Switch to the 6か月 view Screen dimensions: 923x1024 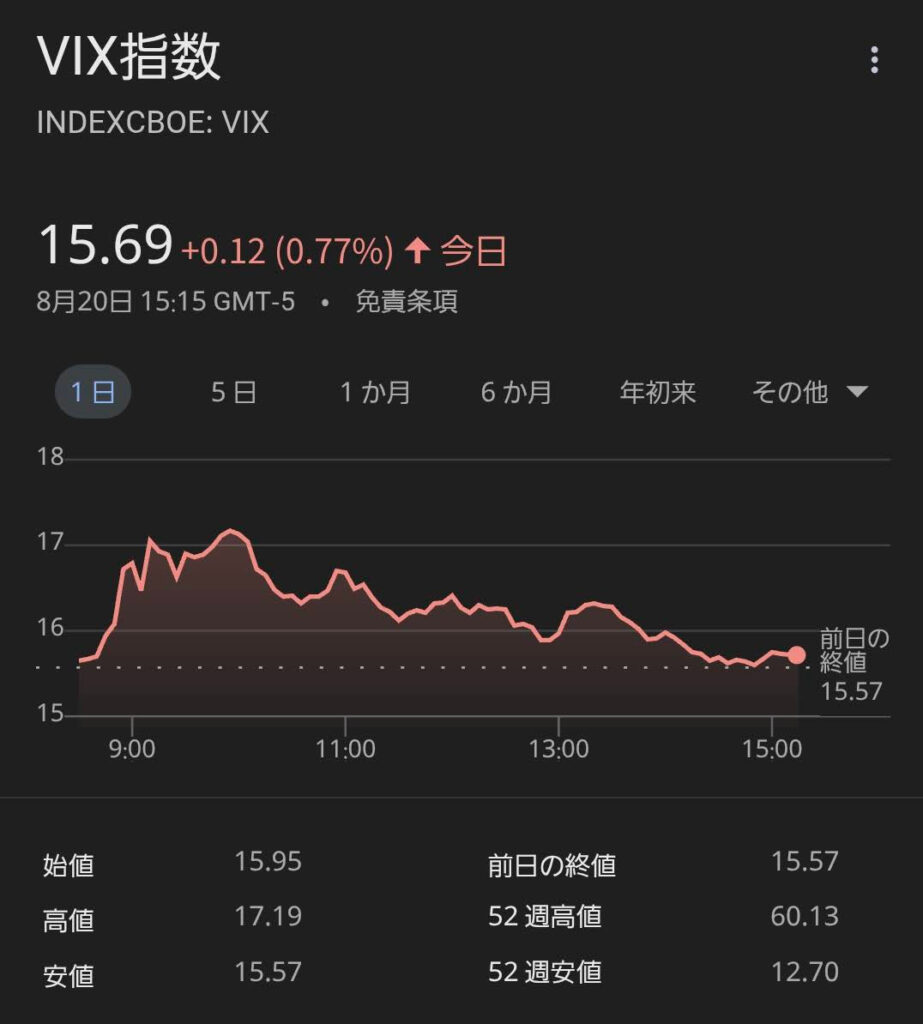[x=516, y=392]
